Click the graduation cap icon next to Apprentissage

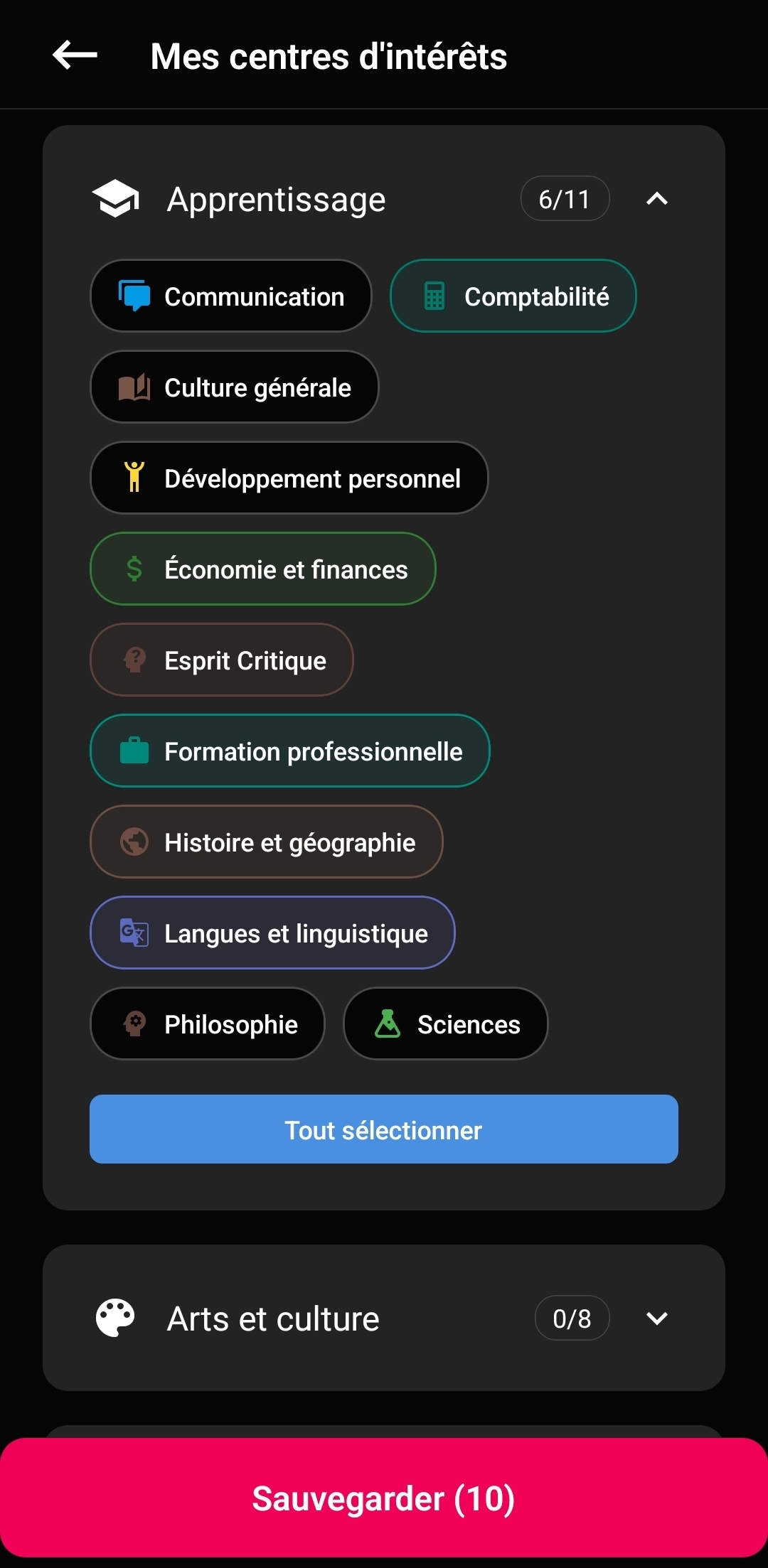116,199
